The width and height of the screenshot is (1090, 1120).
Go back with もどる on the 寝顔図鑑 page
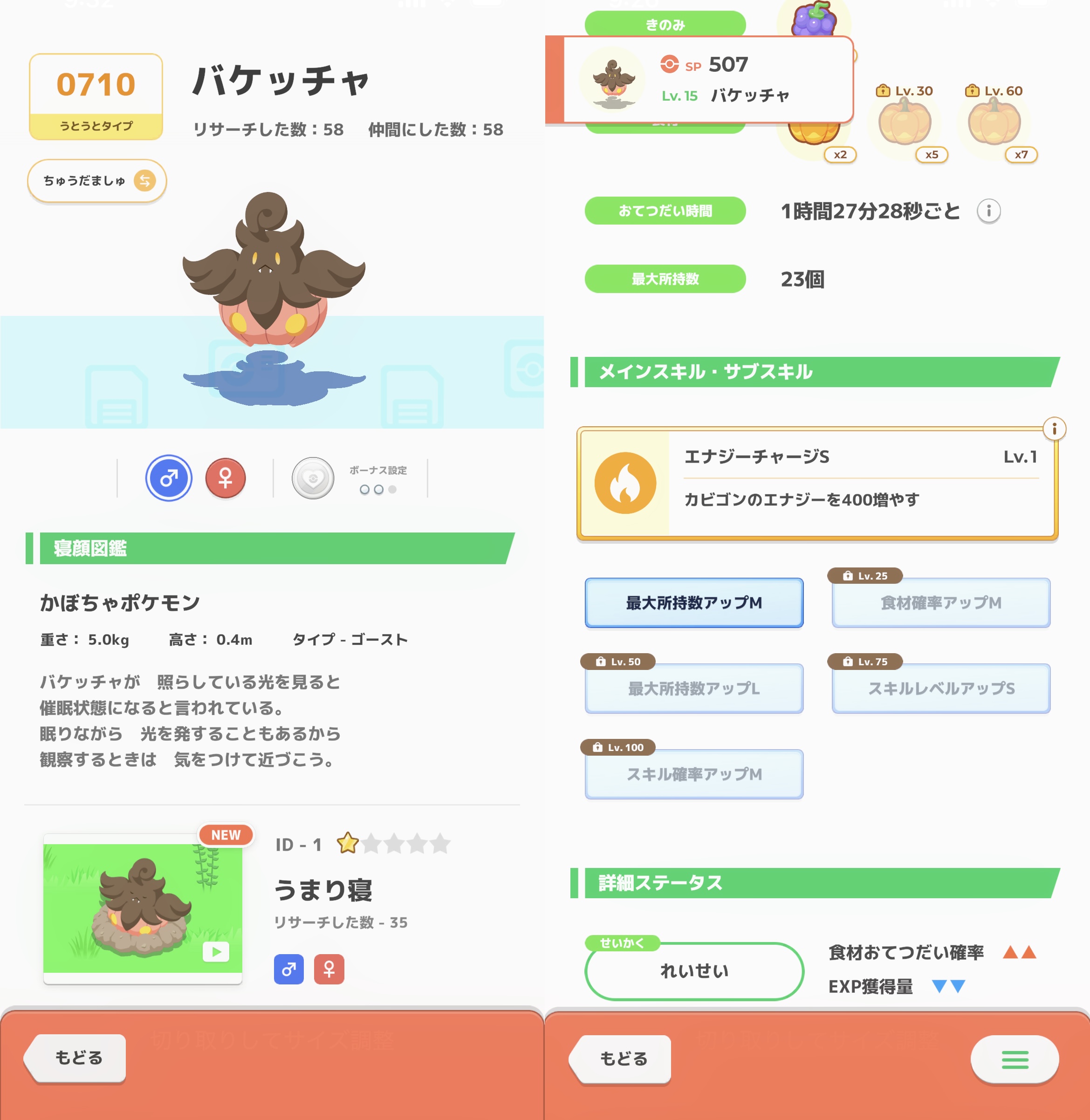[77, 1058]
